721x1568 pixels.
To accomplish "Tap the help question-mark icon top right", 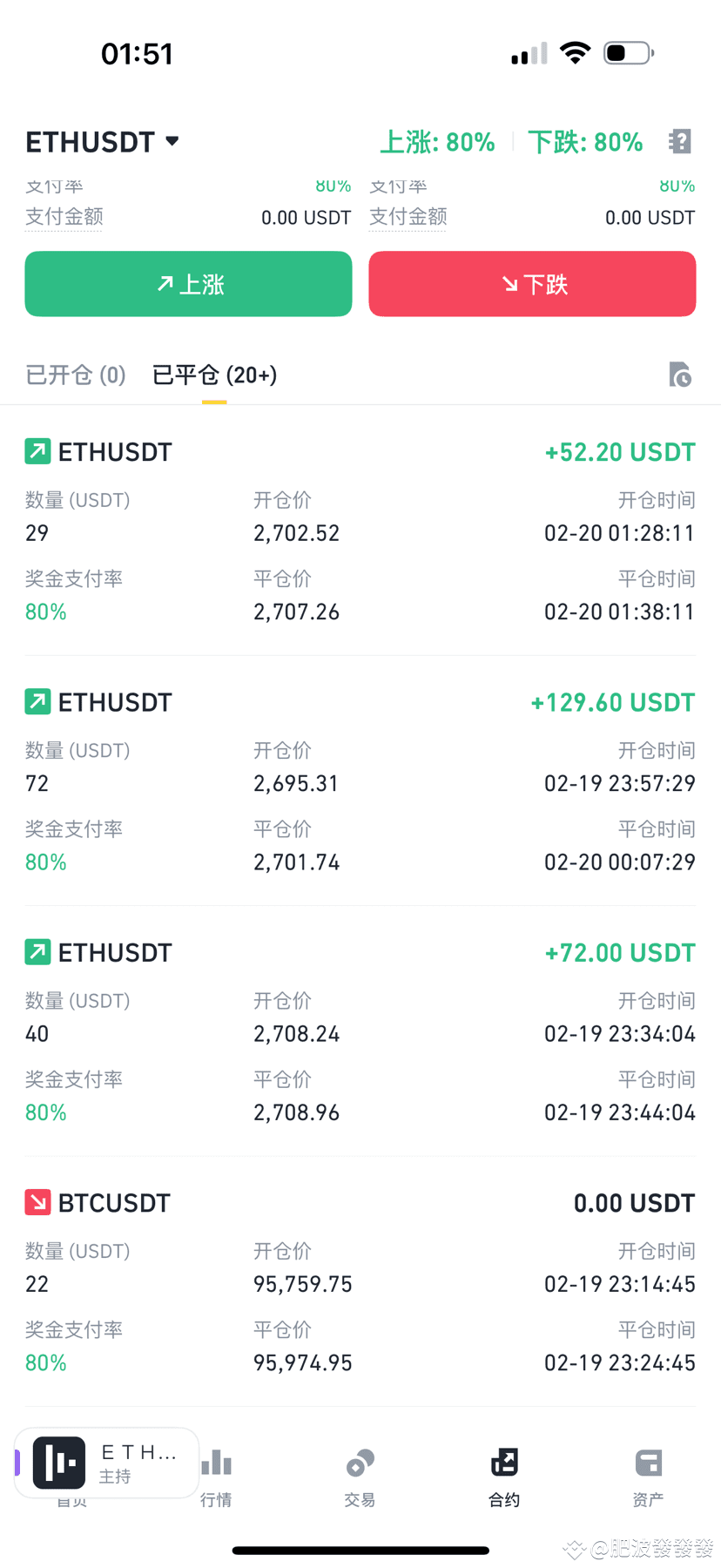I will coord(680,141).
